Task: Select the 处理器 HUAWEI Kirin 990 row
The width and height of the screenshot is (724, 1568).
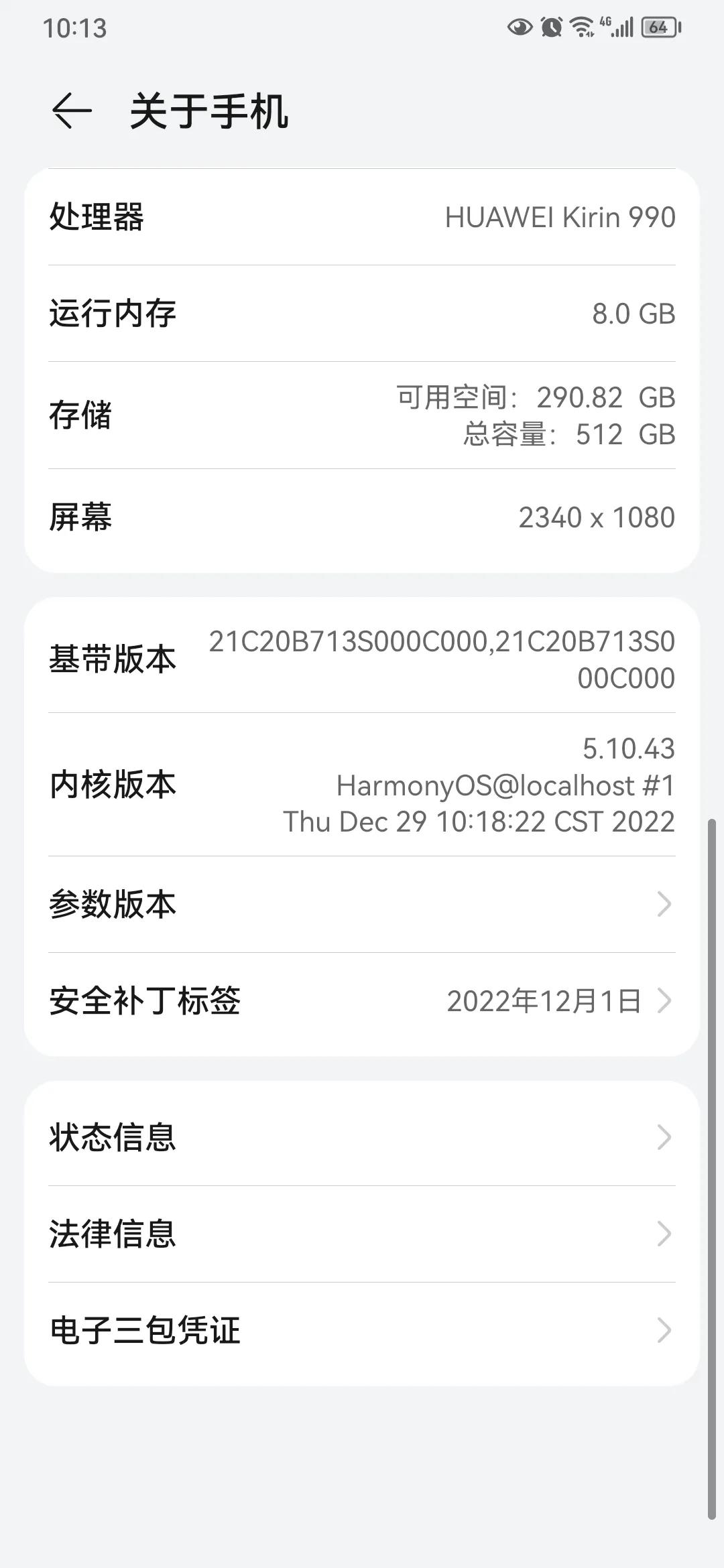Action: click(x=362, y=217)
